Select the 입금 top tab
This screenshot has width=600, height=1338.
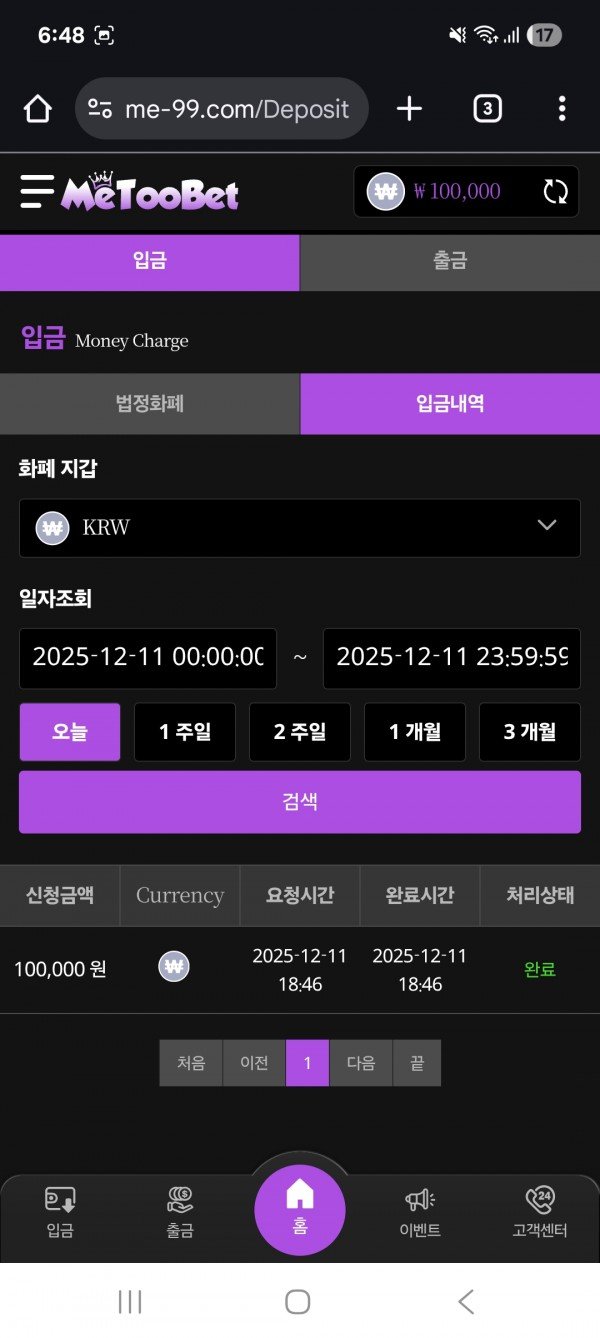point(150,262)
